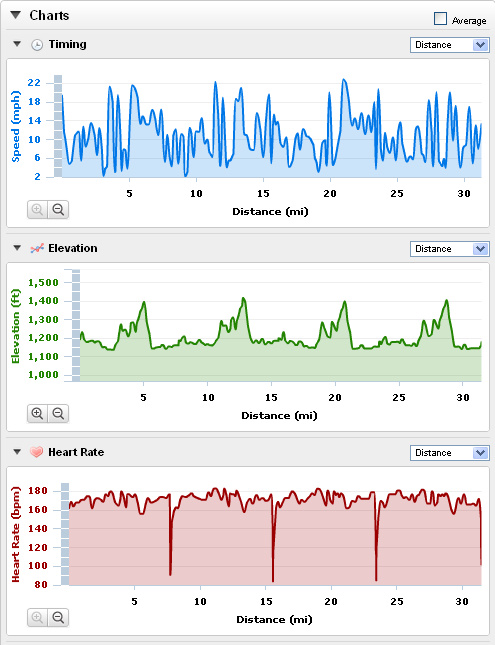The width and height of the screenshot is (495, 645).
Task: Enable the Average checkbox
Action: pyautogui.click(x=440, y=19)
